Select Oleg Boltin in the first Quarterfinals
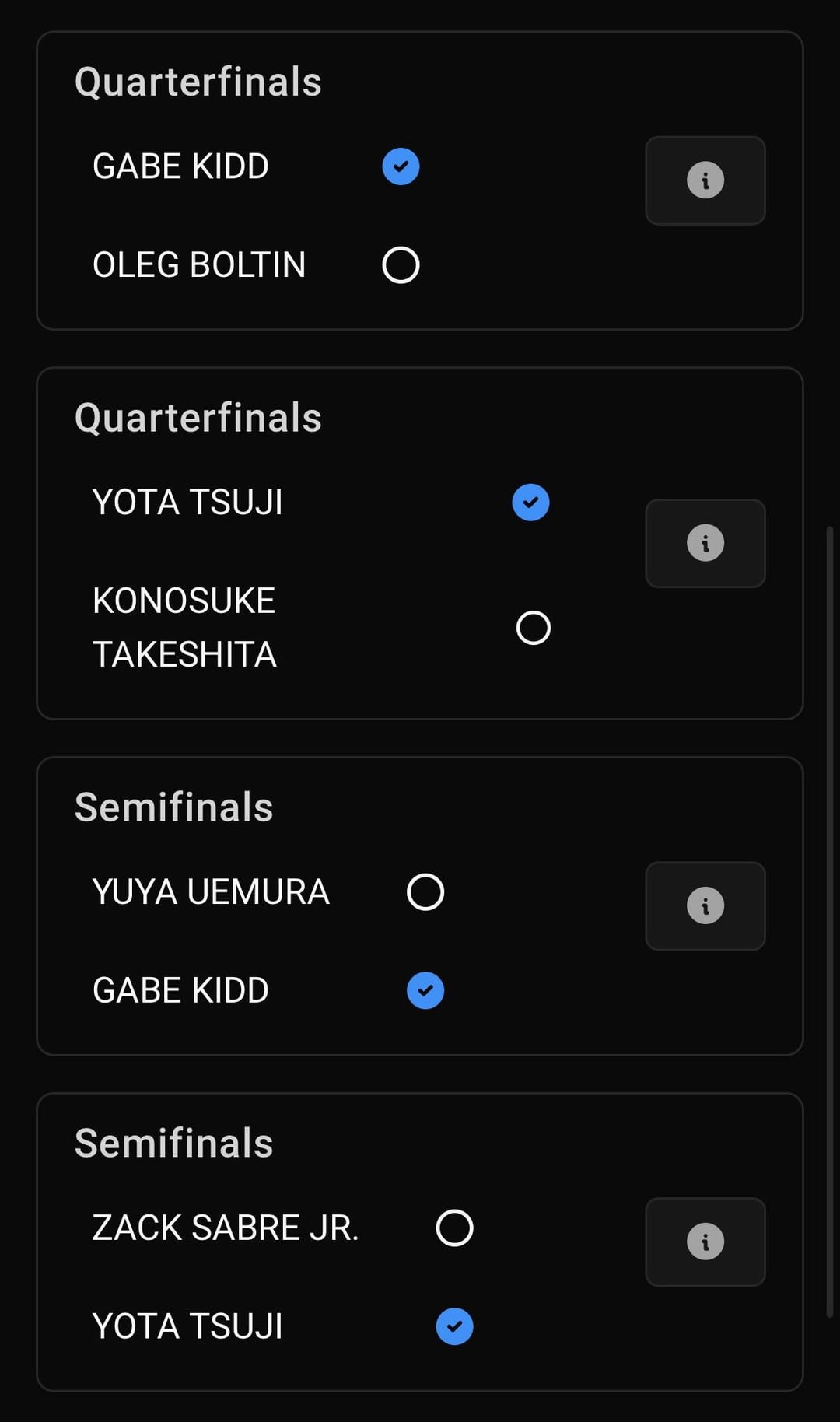This screenshot has height=1422, width=840. click(401, 264)
